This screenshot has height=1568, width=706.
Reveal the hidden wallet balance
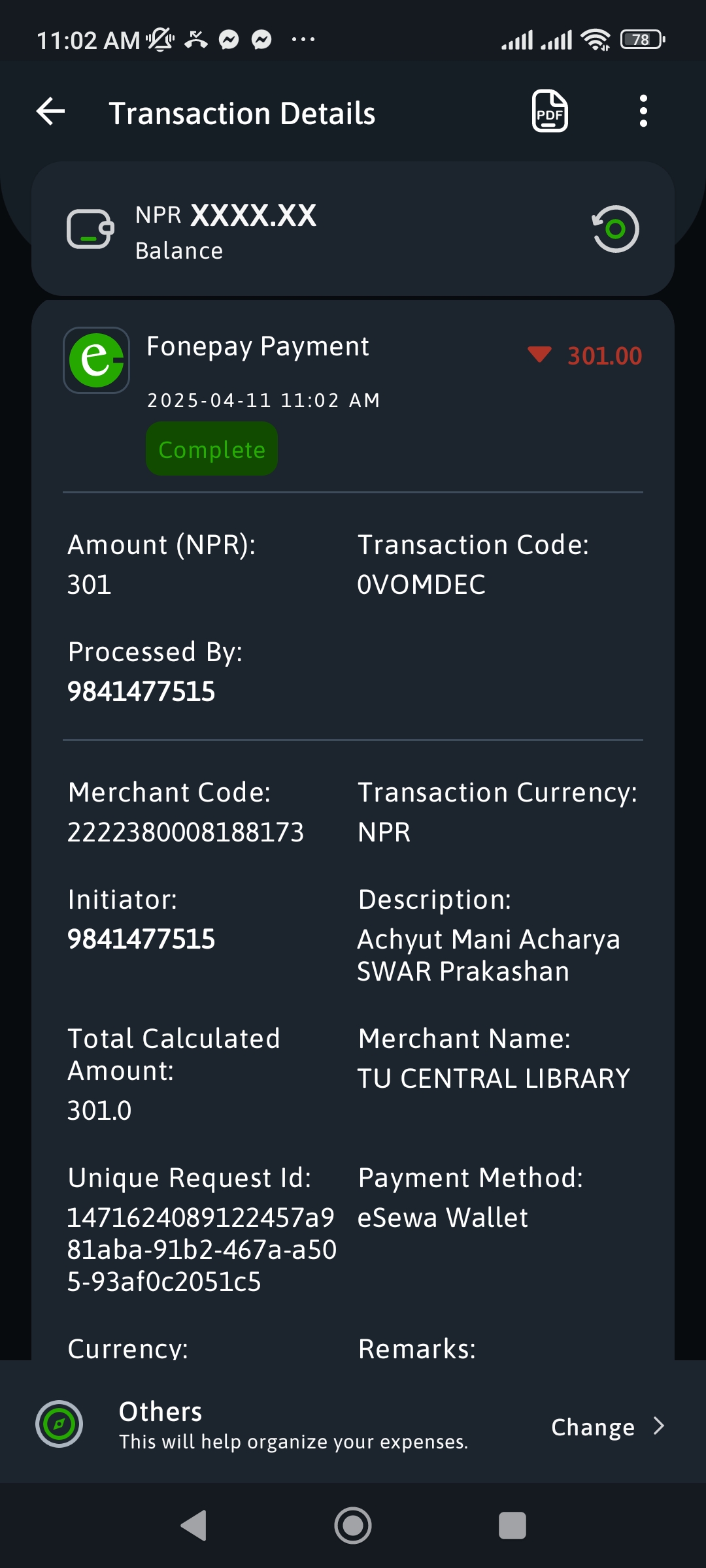pyautogui.click(x=614, y=229)
